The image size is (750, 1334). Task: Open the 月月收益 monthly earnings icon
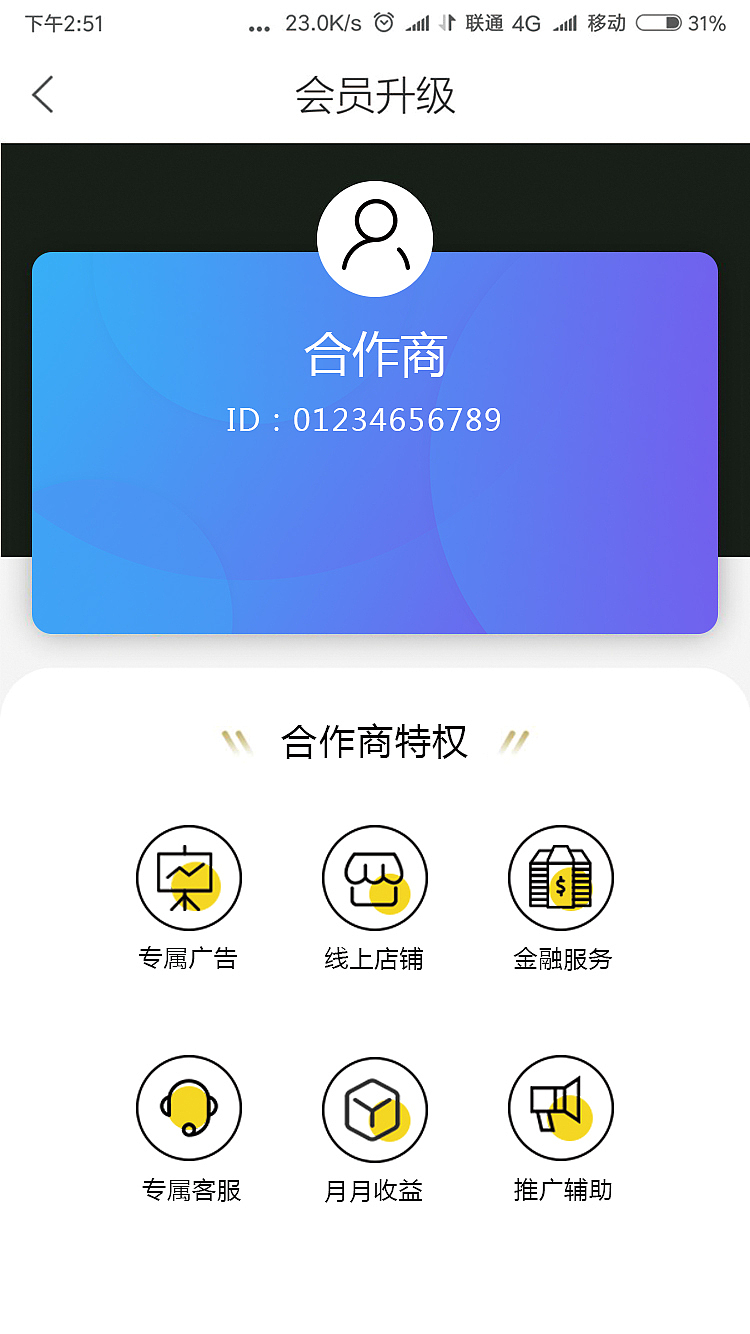(375, 1108)
